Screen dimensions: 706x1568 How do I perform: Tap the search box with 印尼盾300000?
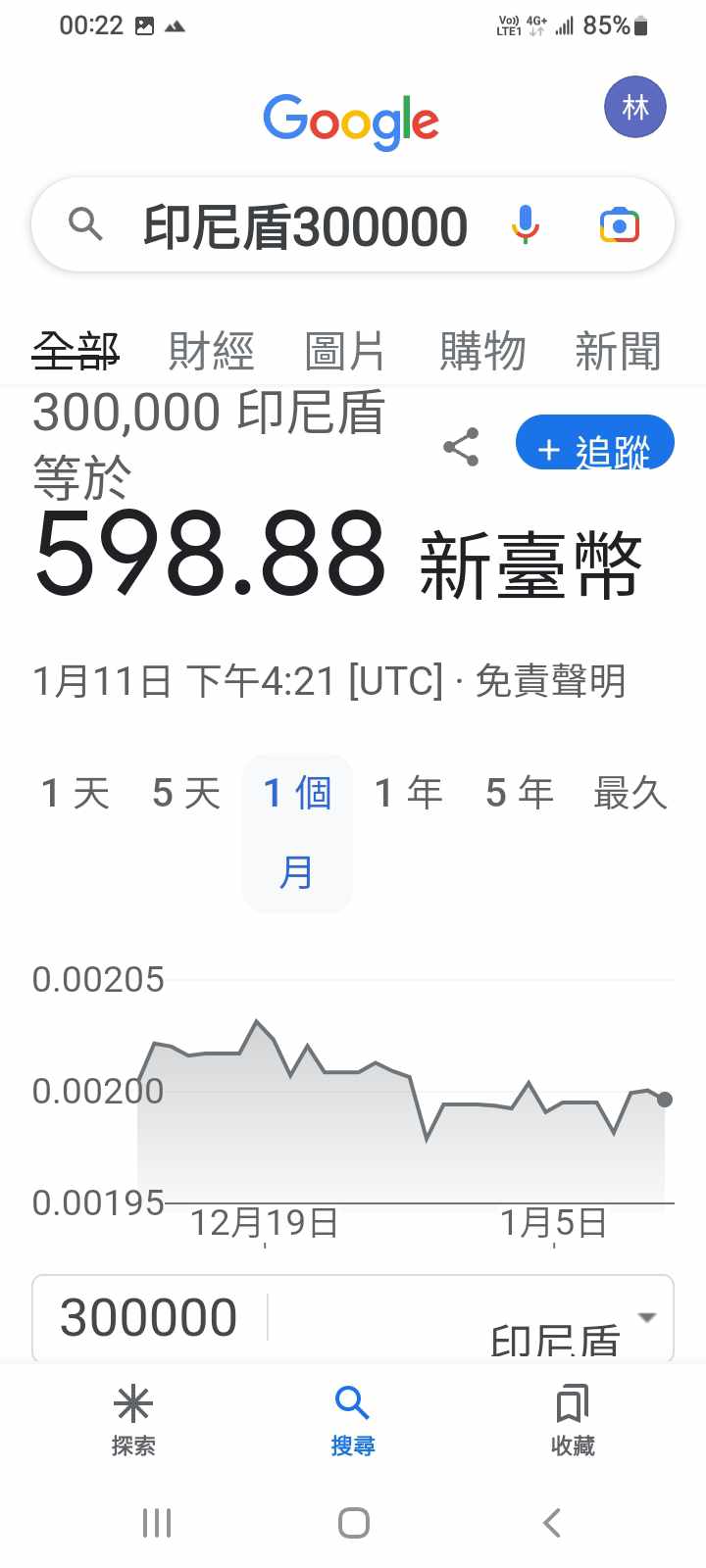click(304, 226)
